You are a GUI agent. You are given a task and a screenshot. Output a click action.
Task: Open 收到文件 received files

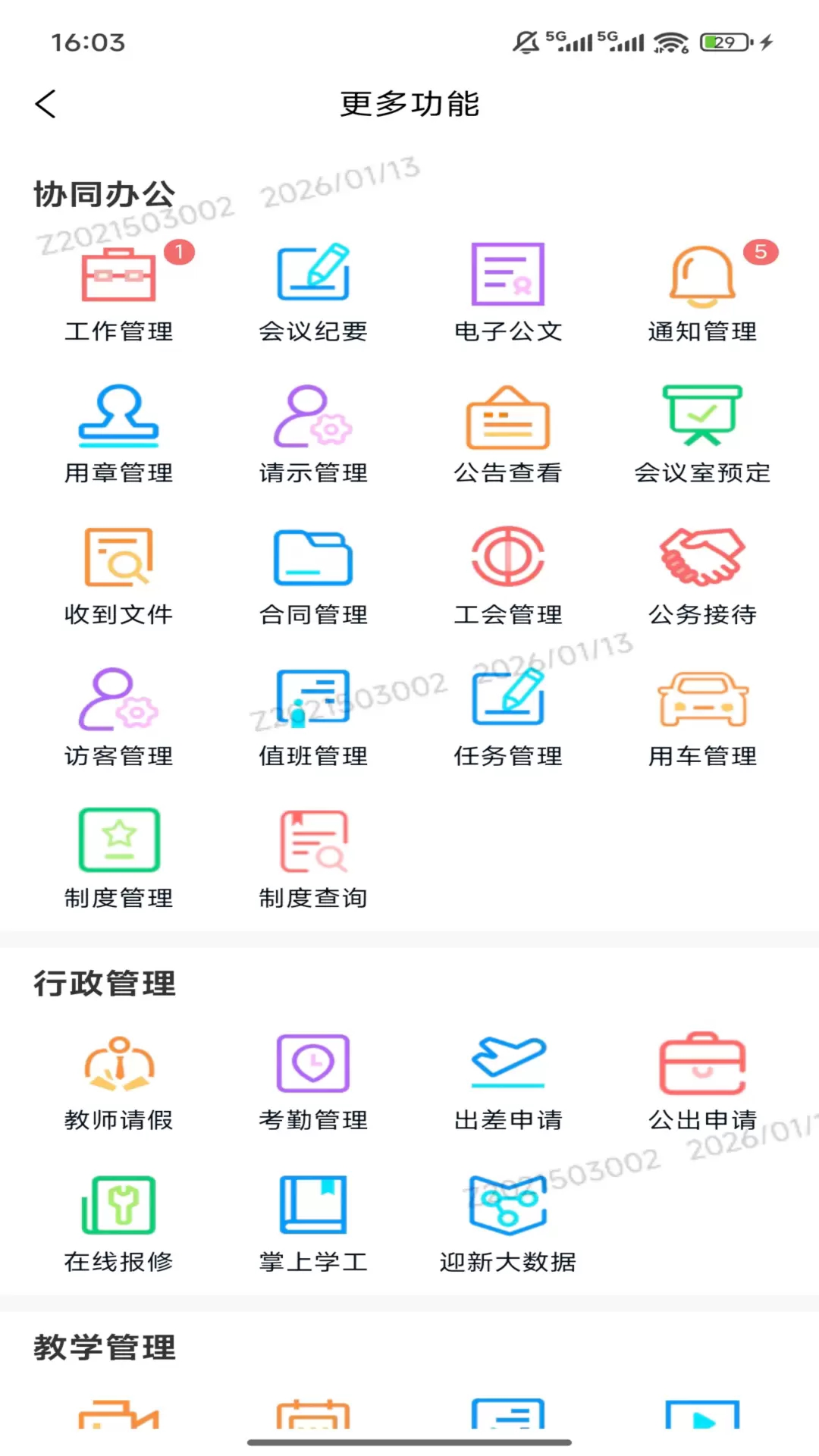(x=119, y=576)
